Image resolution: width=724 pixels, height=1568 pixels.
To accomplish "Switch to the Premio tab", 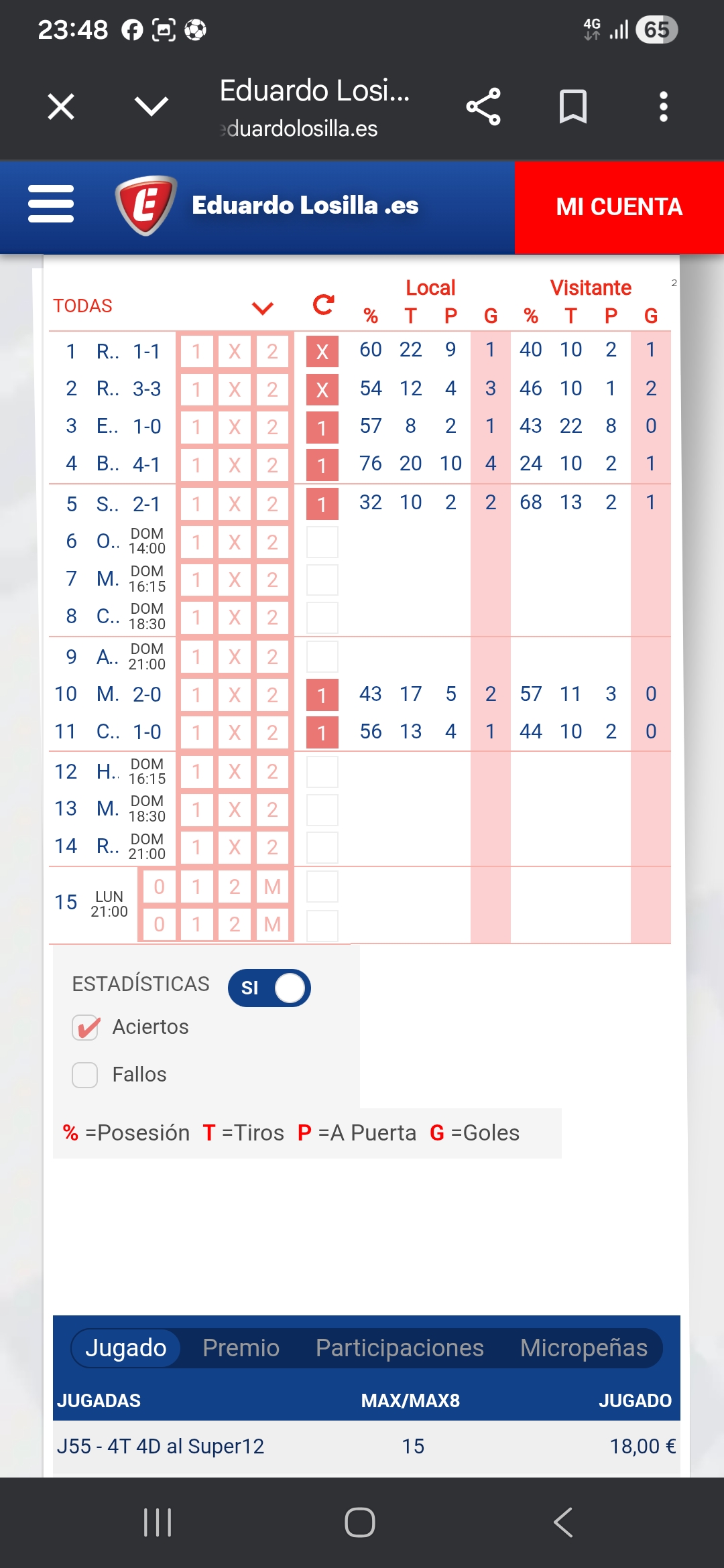I will point(241,1348).
